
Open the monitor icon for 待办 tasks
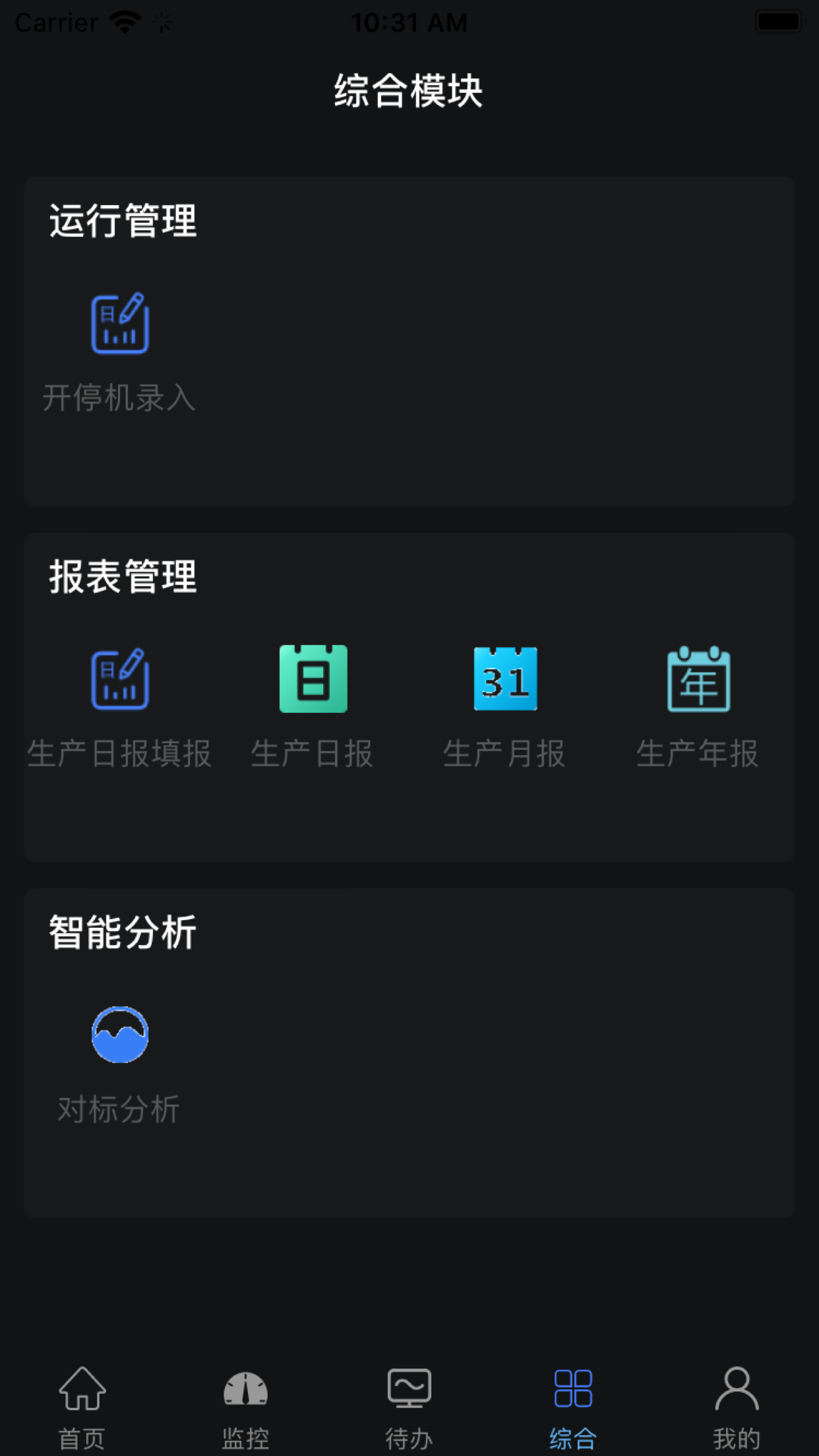(x=409, y=1389)
